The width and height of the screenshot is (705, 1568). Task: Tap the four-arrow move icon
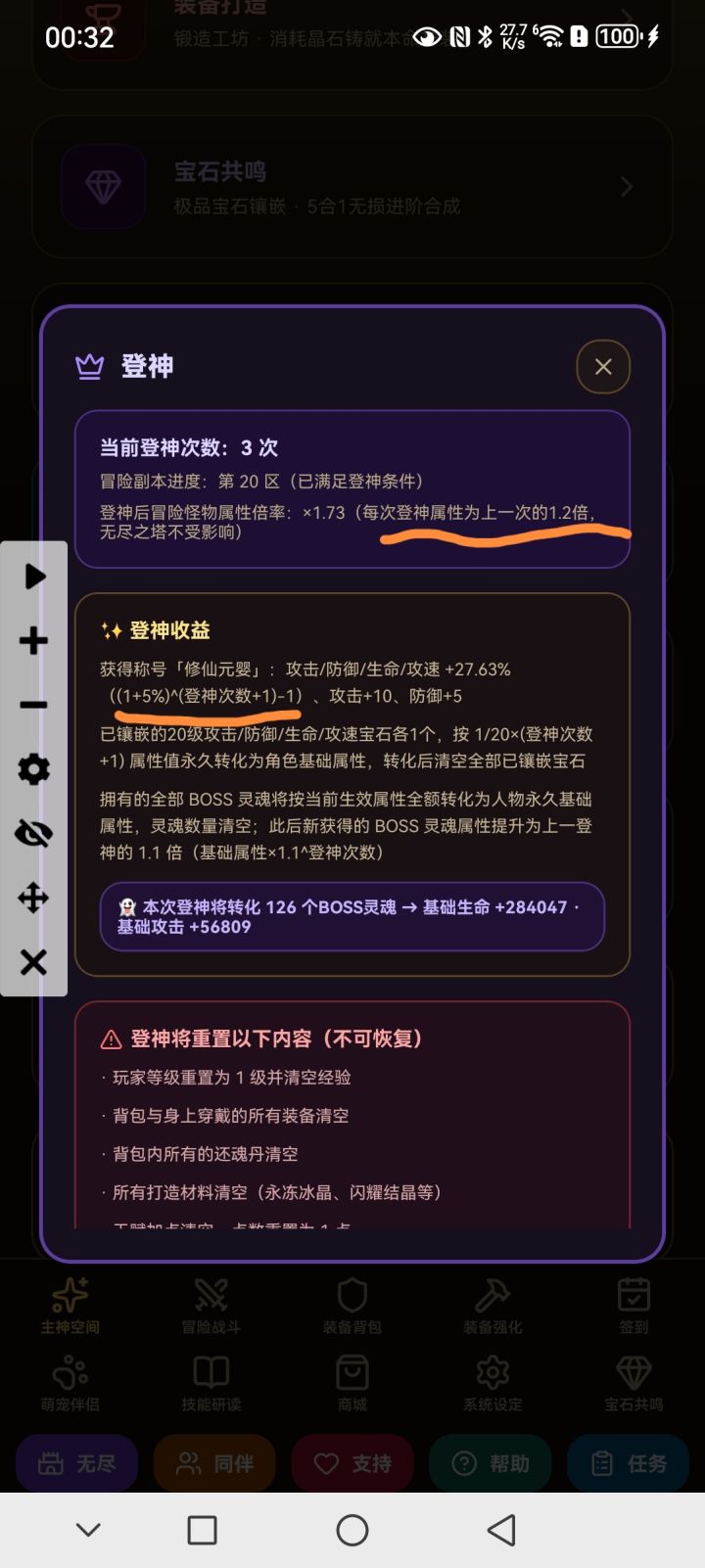pos(34,898)
